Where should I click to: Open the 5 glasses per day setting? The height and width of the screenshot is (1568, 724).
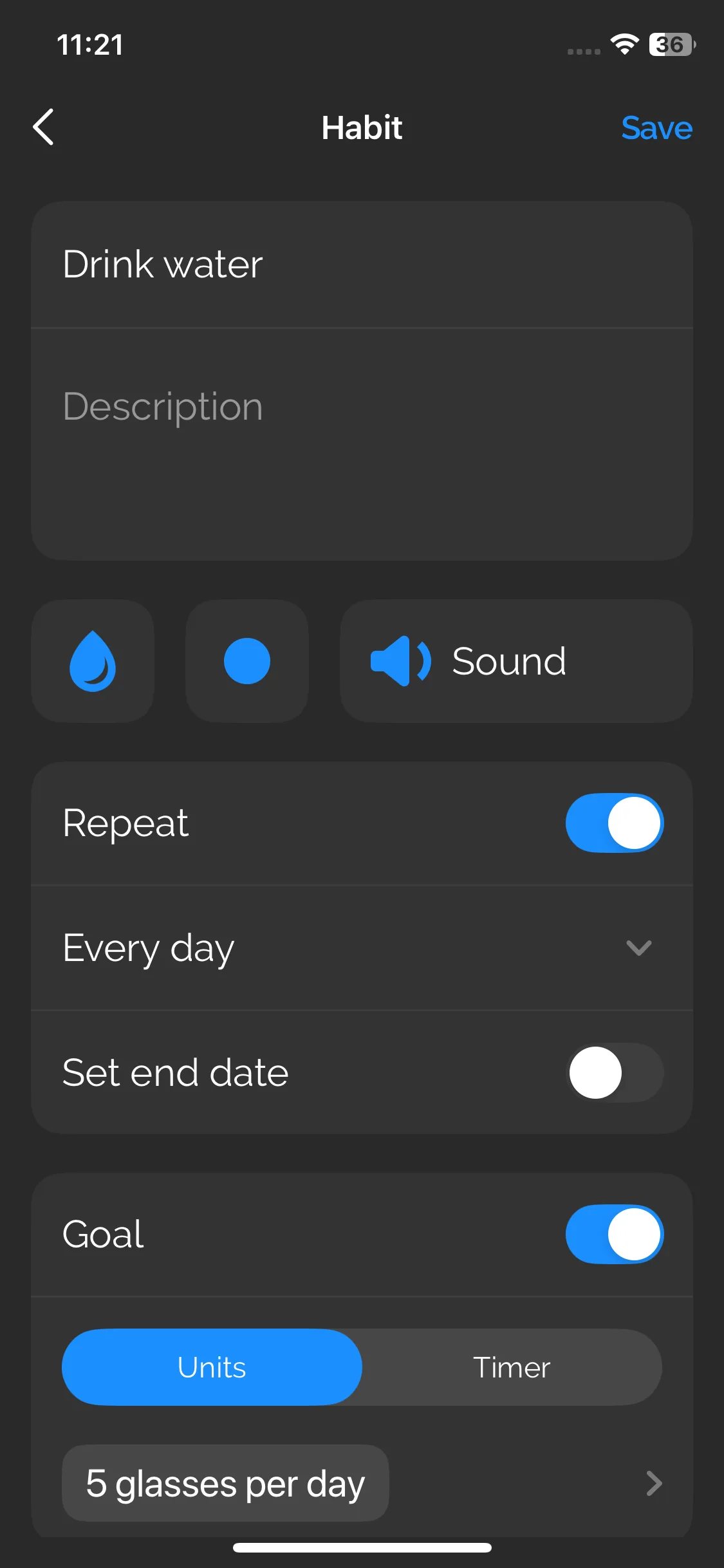362,1483
